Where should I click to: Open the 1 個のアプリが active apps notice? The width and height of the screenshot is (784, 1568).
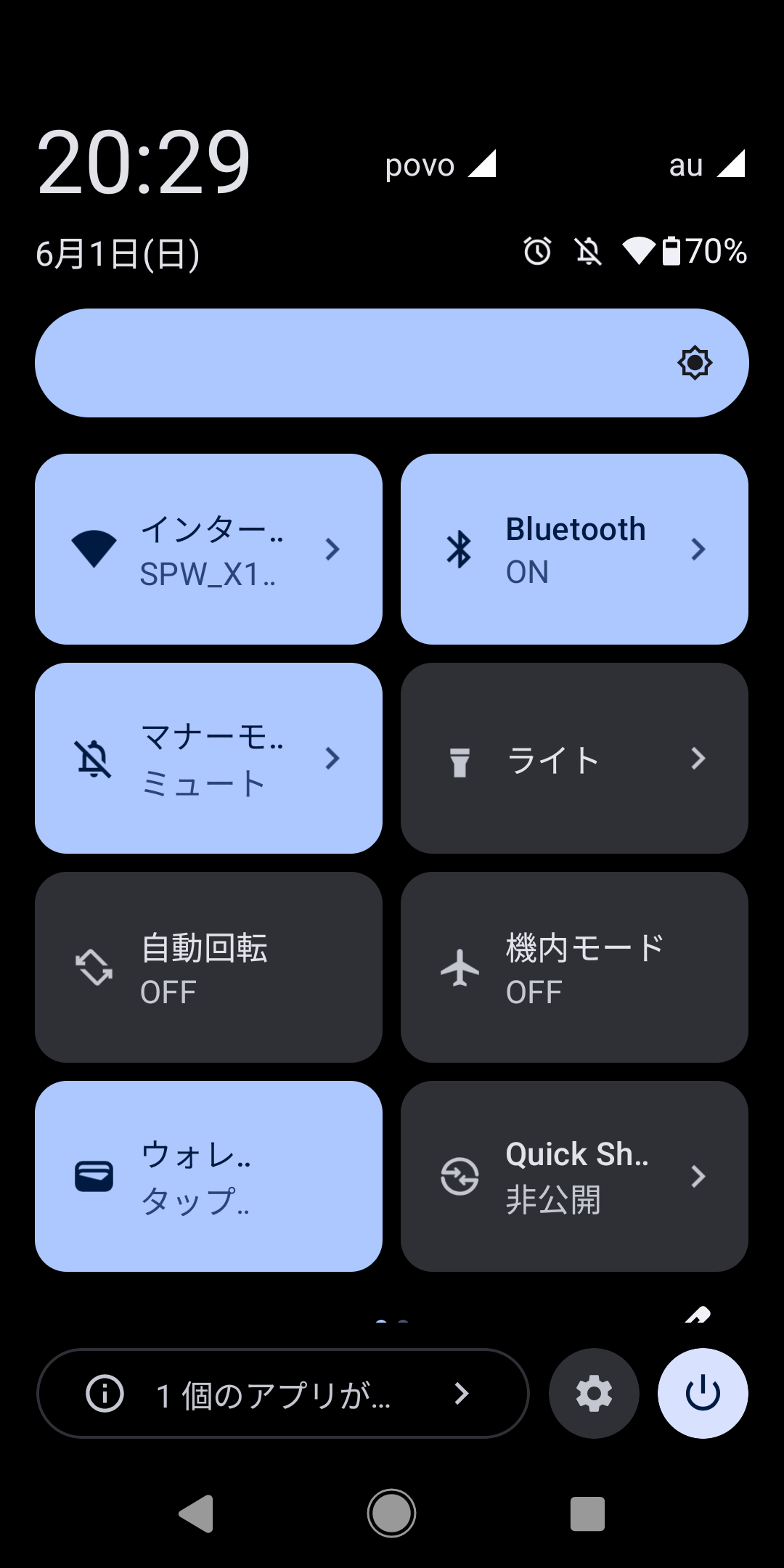coord(283,1393)
